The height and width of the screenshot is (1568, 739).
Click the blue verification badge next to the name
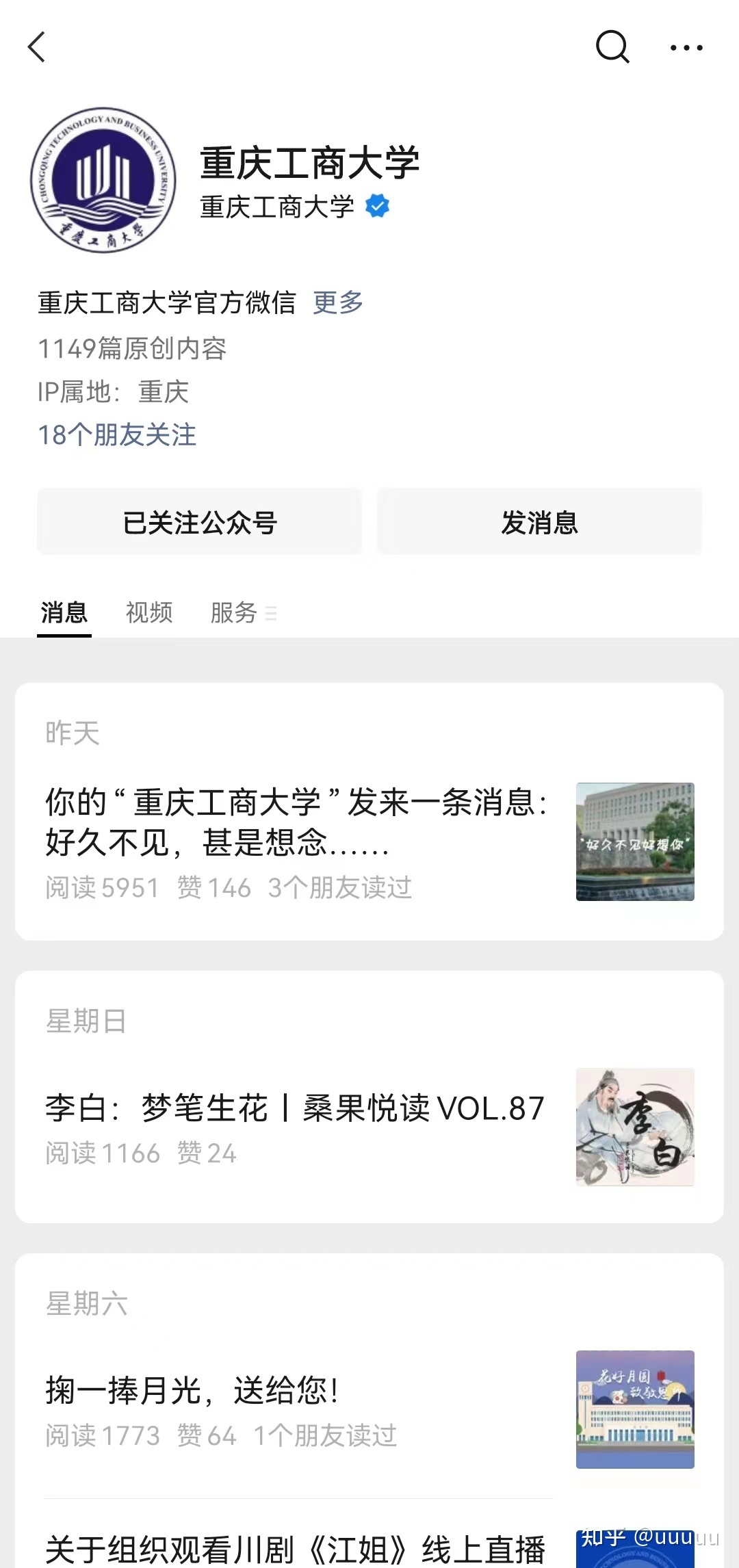[x=377, y=206]
